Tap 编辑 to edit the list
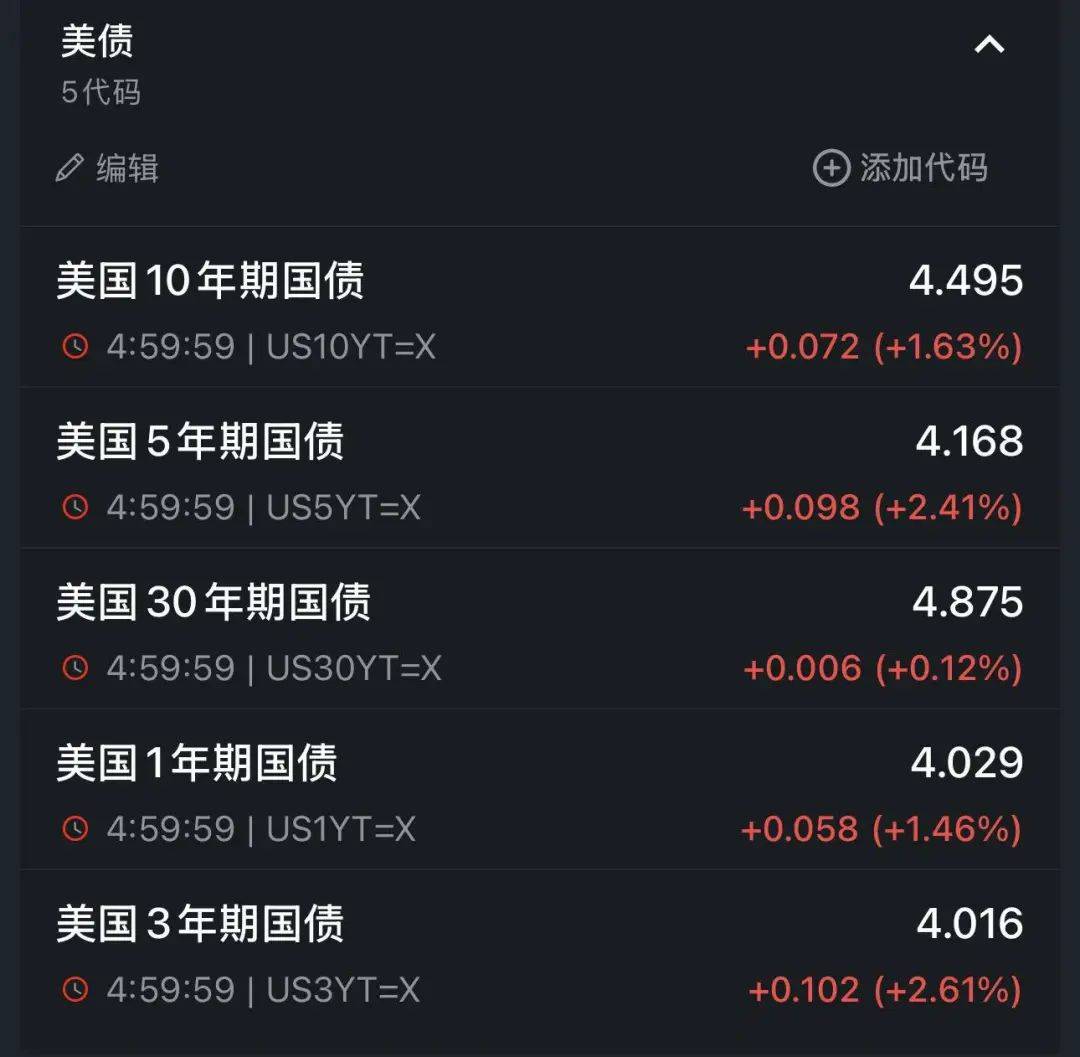Viewport: 1080px width, 1057px height. tap(108, 168)
